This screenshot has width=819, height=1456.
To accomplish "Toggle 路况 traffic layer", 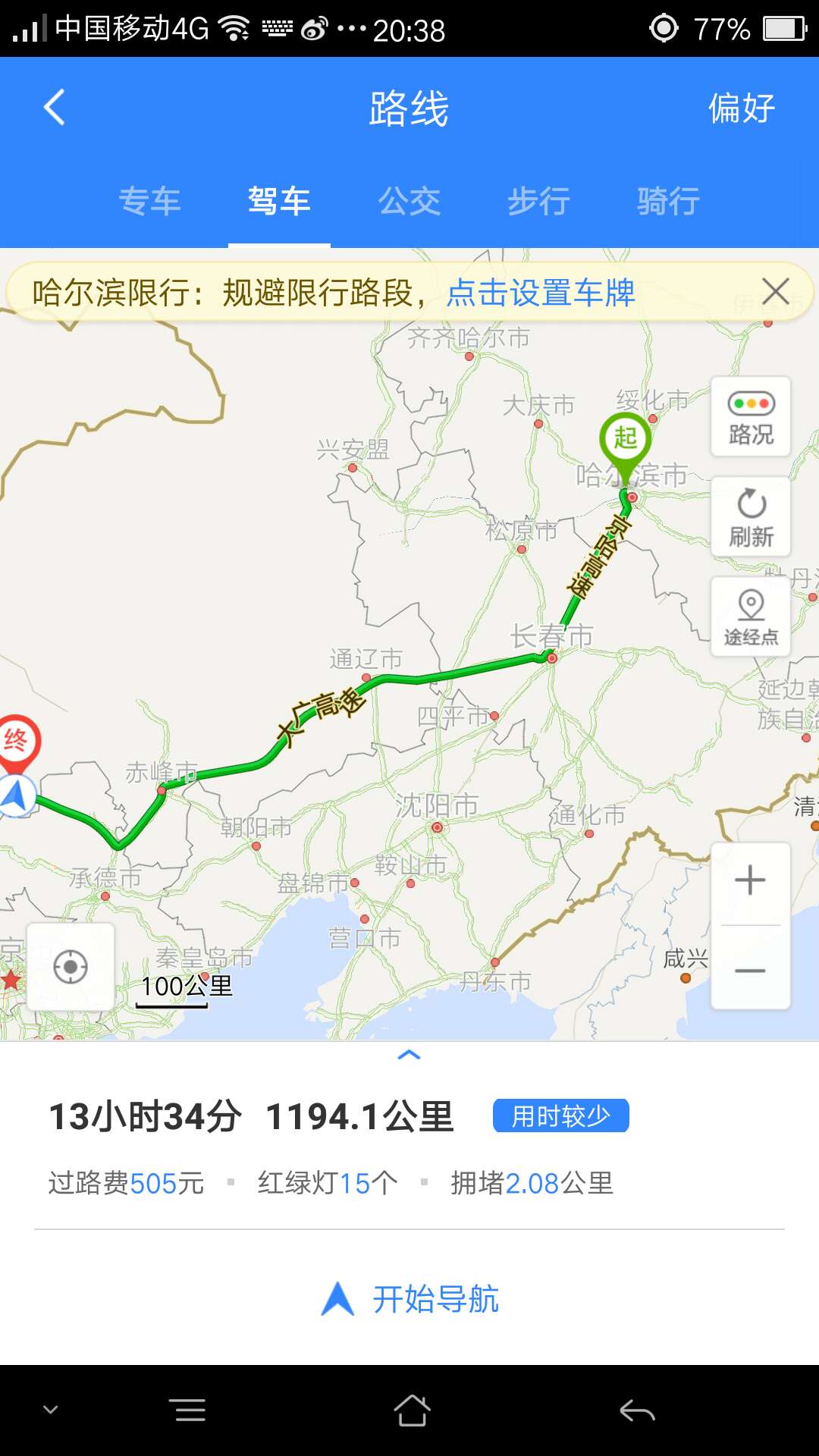I will tap(751, 417).
